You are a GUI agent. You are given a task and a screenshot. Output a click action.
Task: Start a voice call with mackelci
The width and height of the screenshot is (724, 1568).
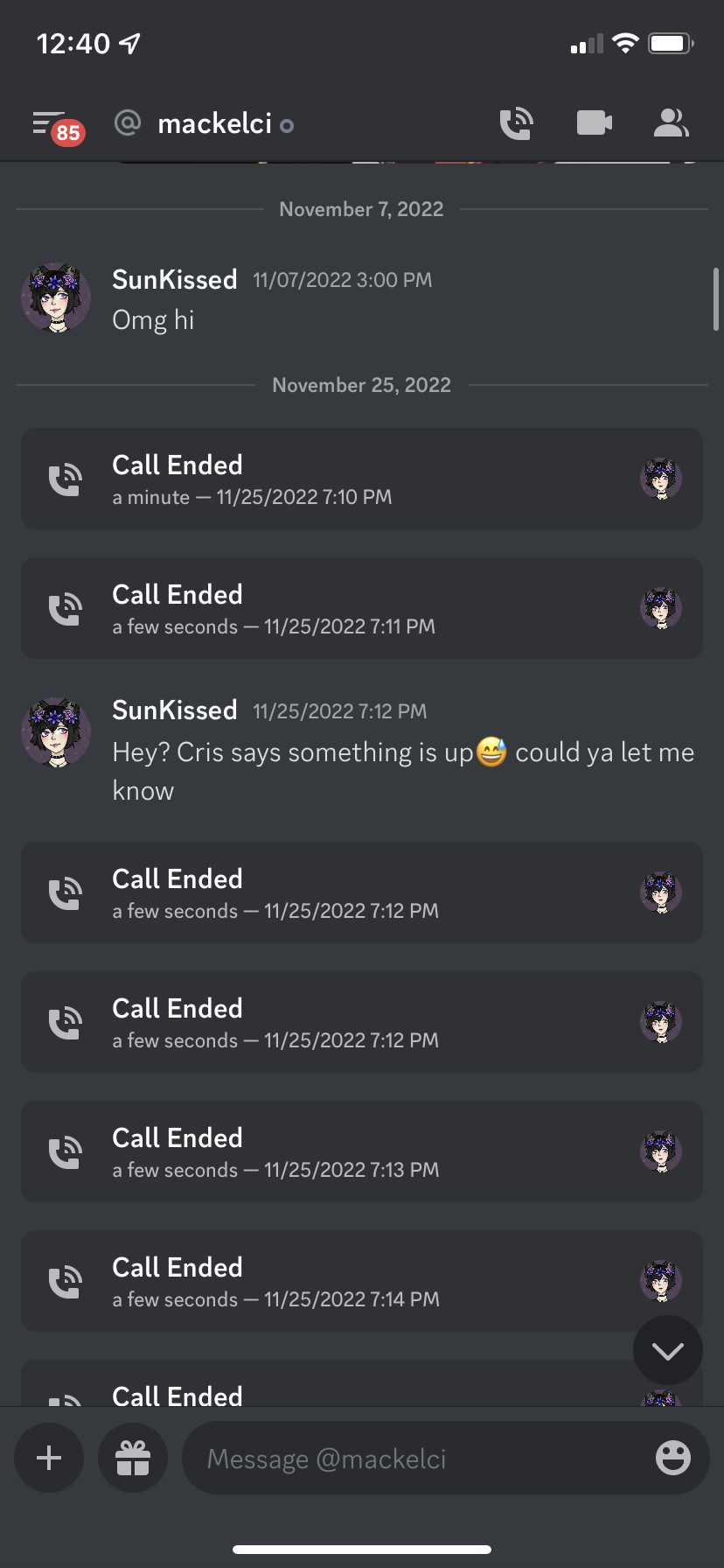(516, 124)
